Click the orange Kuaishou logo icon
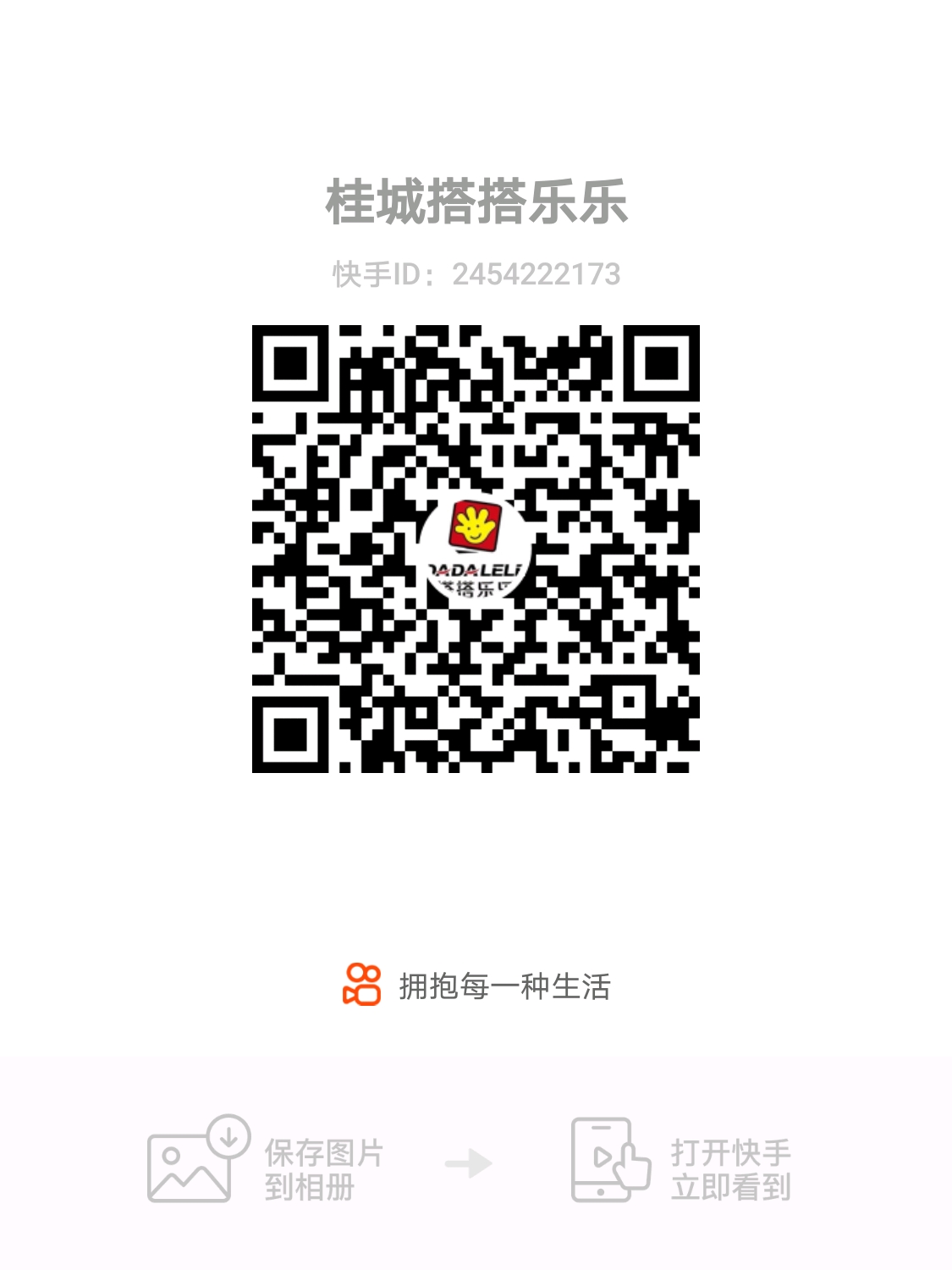 pos(360,985)
